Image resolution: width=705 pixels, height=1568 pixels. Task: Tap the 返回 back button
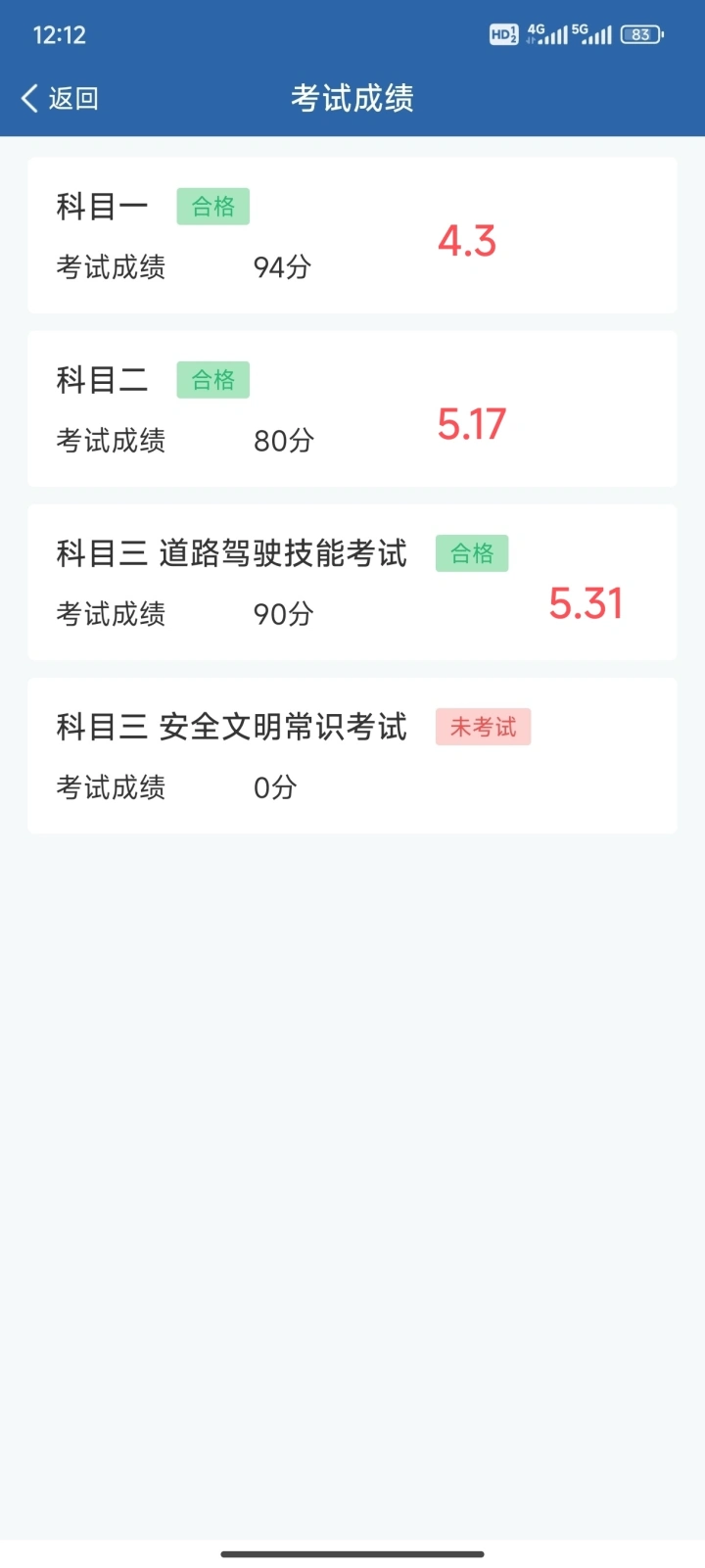60,98
